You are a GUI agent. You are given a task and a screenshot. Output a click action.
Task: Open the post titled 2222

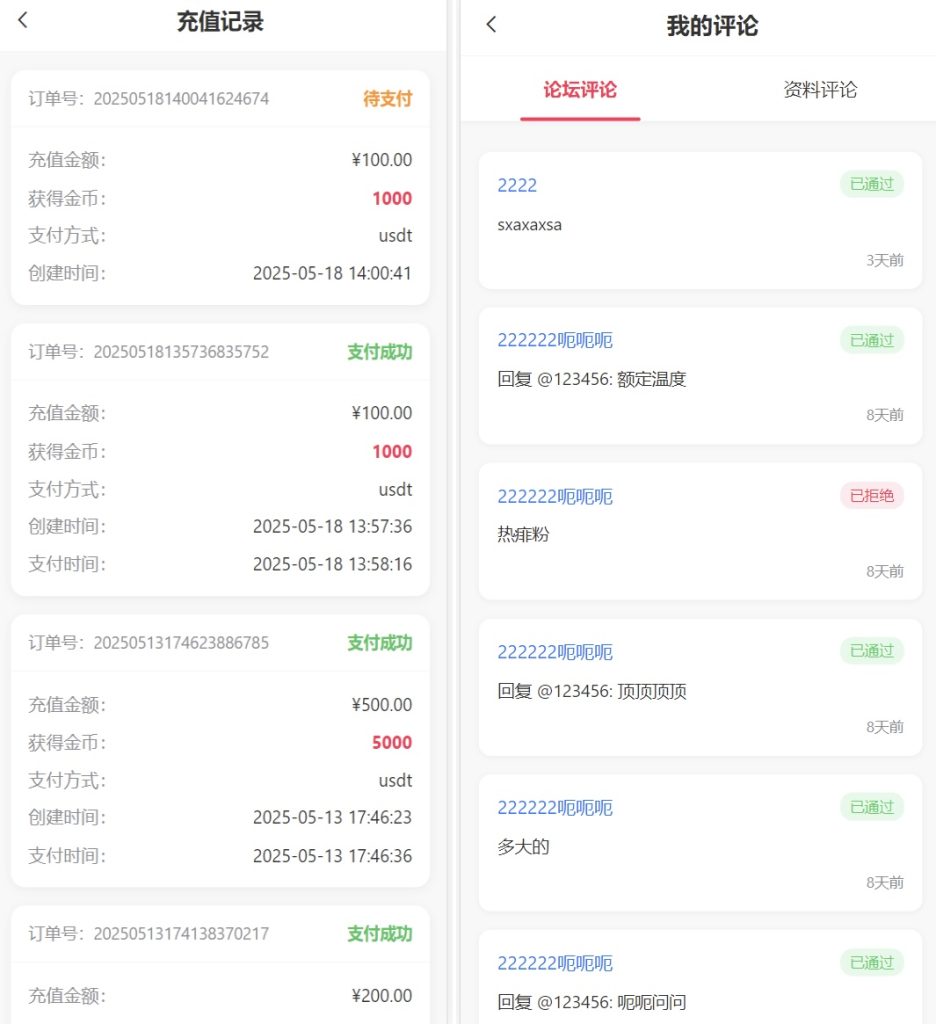click(x=517, y=185)
